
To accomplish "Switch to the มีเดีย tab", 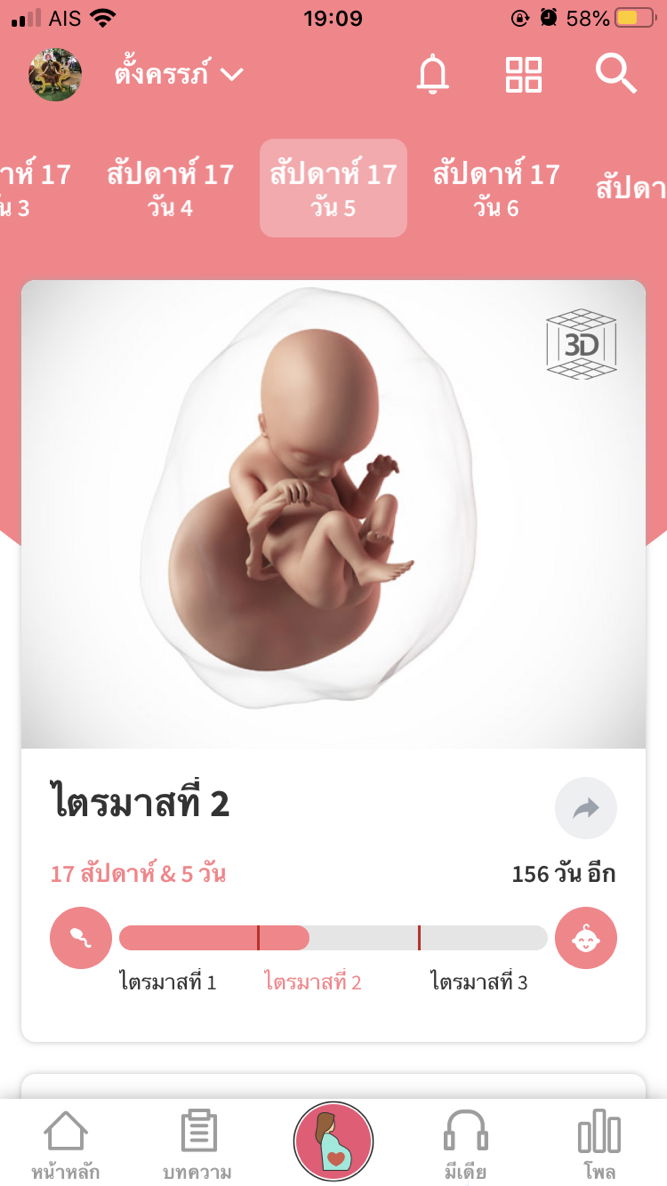I will 466,1145.
